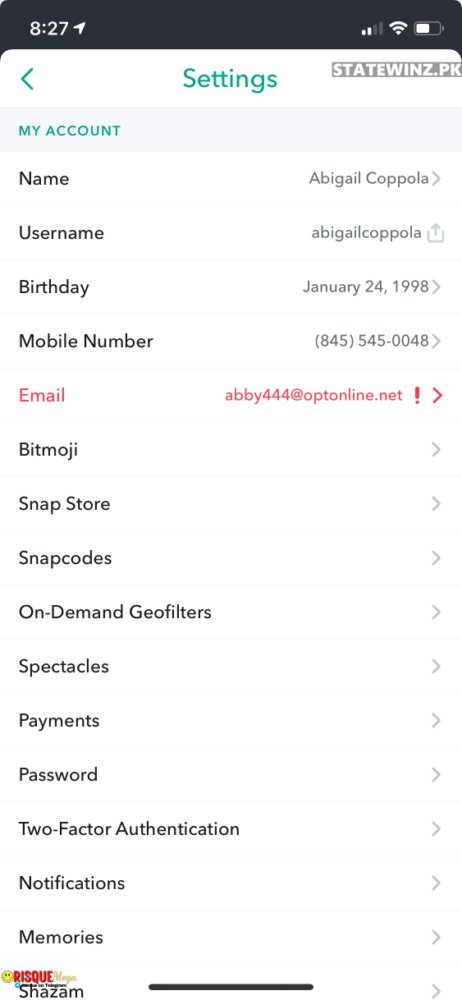Open Snap Store

tap(231, 504)
